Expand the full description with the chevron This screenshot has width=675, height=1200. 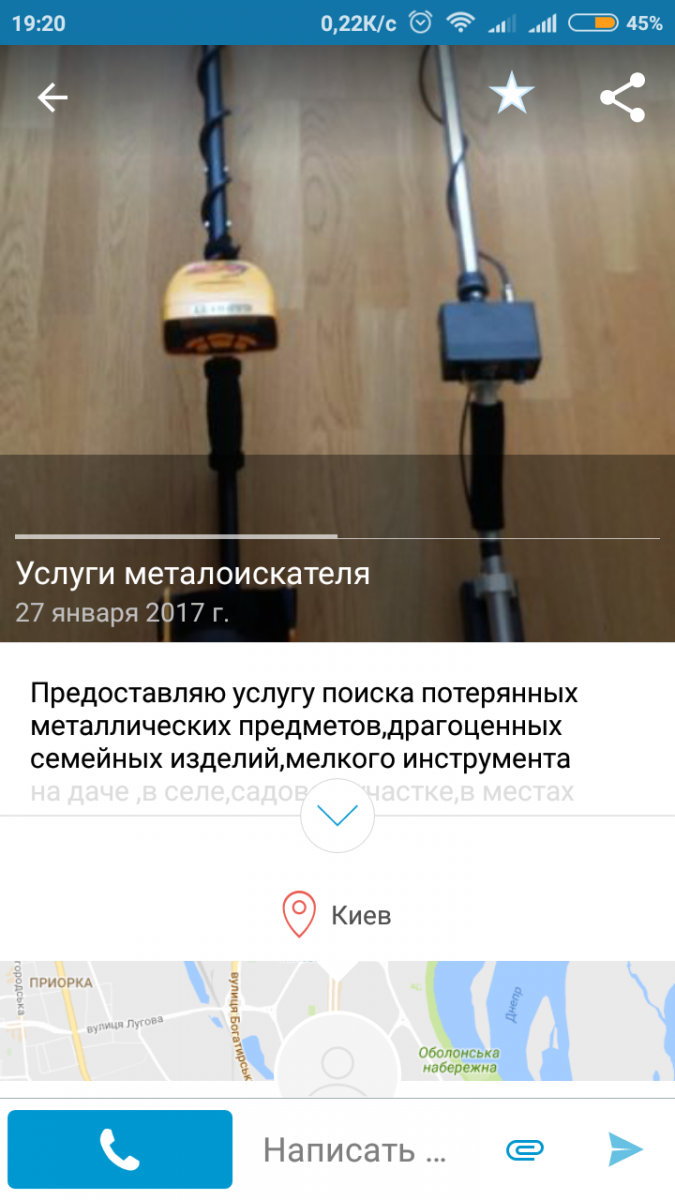pyautogui.click(x=337, y=816)
